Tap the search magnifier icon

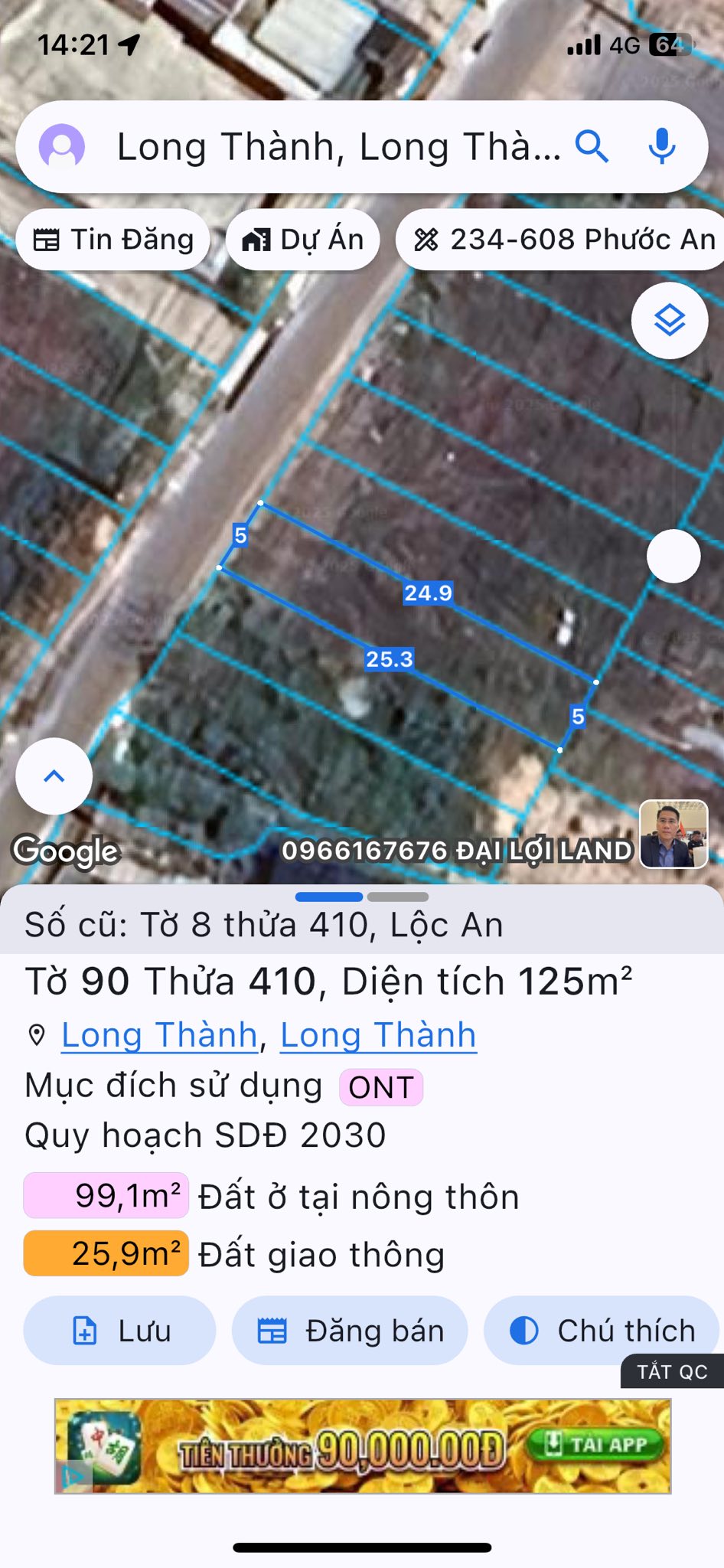click(x=592, y=146)
